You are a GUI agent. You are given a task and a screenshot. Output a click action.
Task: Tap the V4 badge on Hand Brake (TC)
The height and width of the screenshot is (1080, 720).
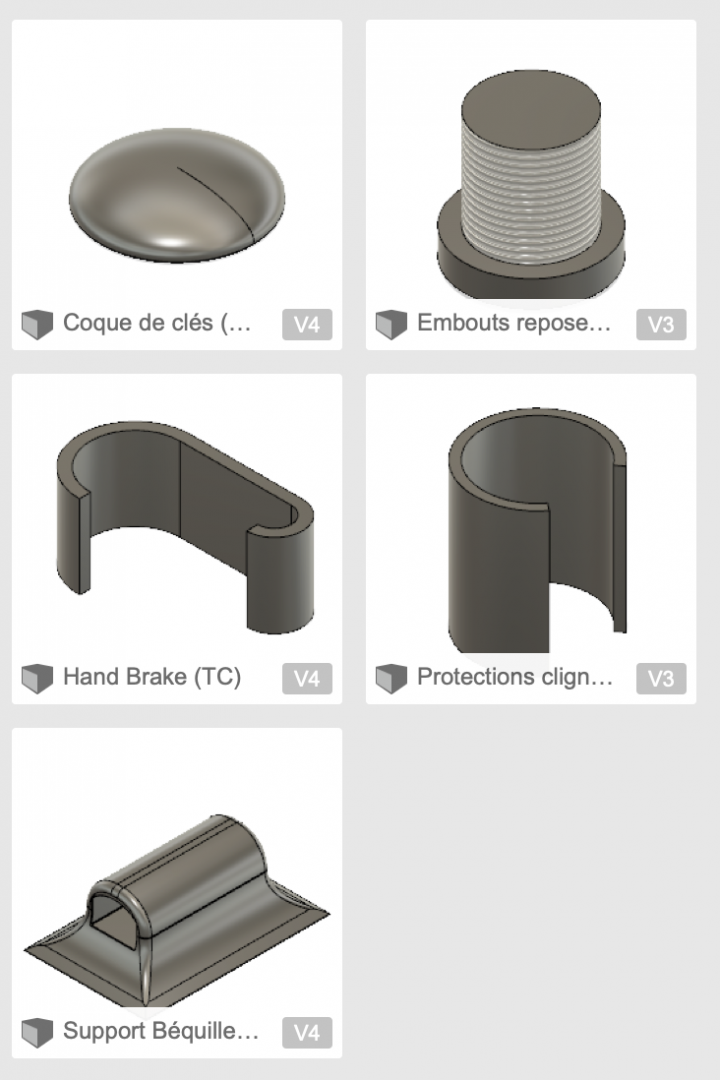point(306,679)
